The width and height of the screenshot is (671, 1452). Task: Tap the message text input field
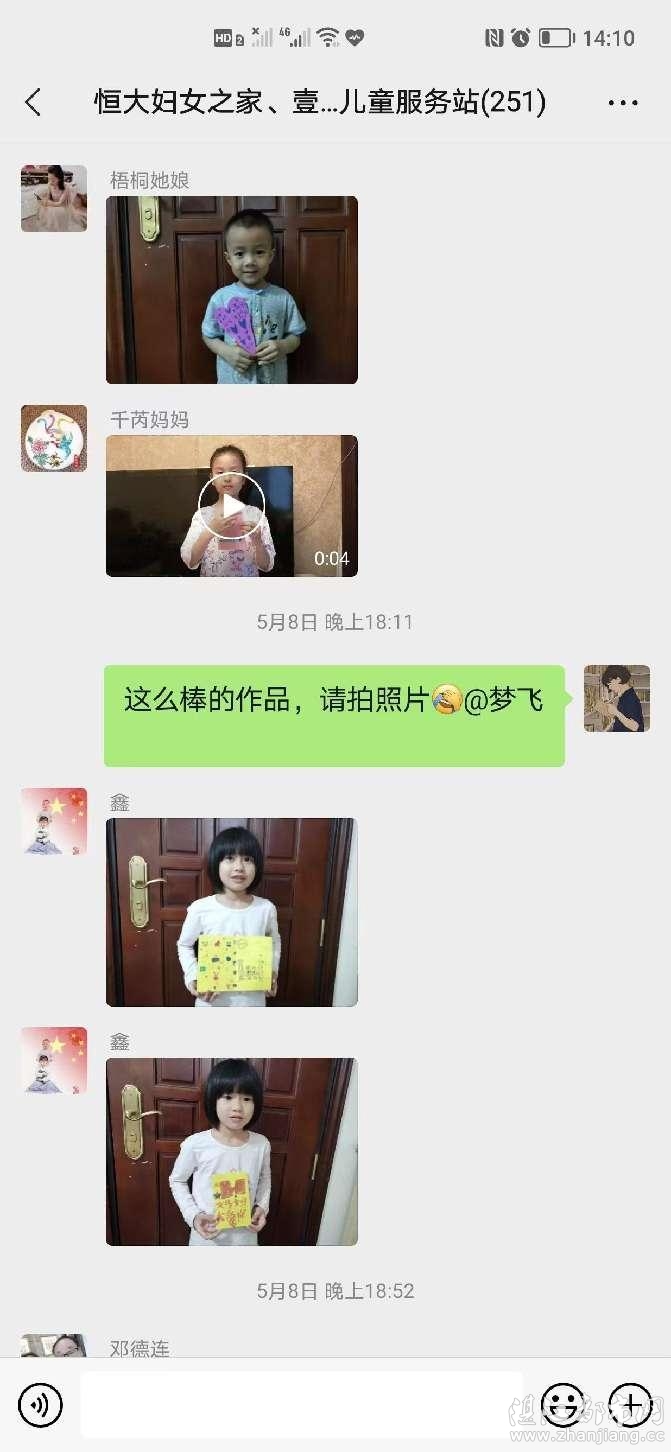(300, 1405)
